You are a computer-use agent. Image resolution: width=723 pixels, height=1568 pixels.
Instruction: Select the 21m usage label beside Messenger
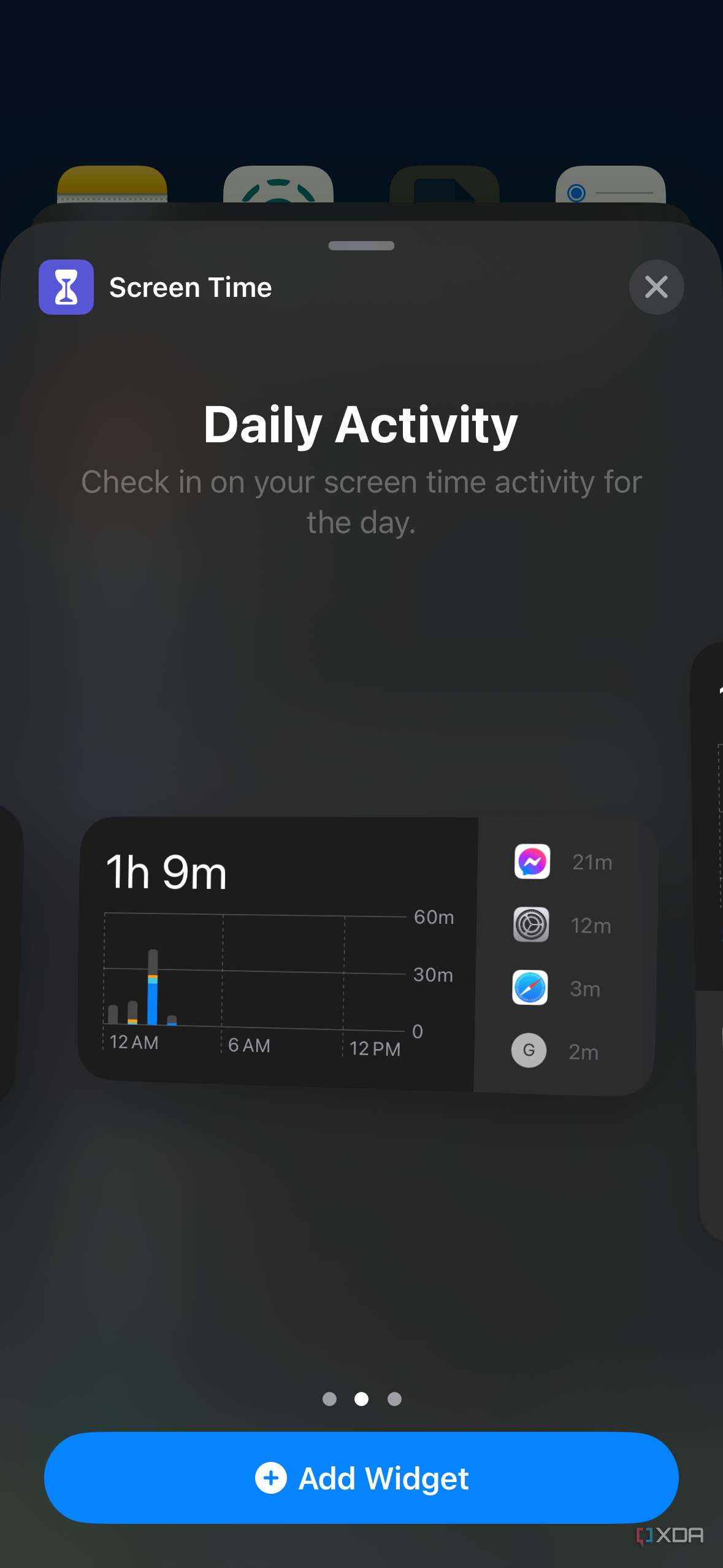point(591,862)
